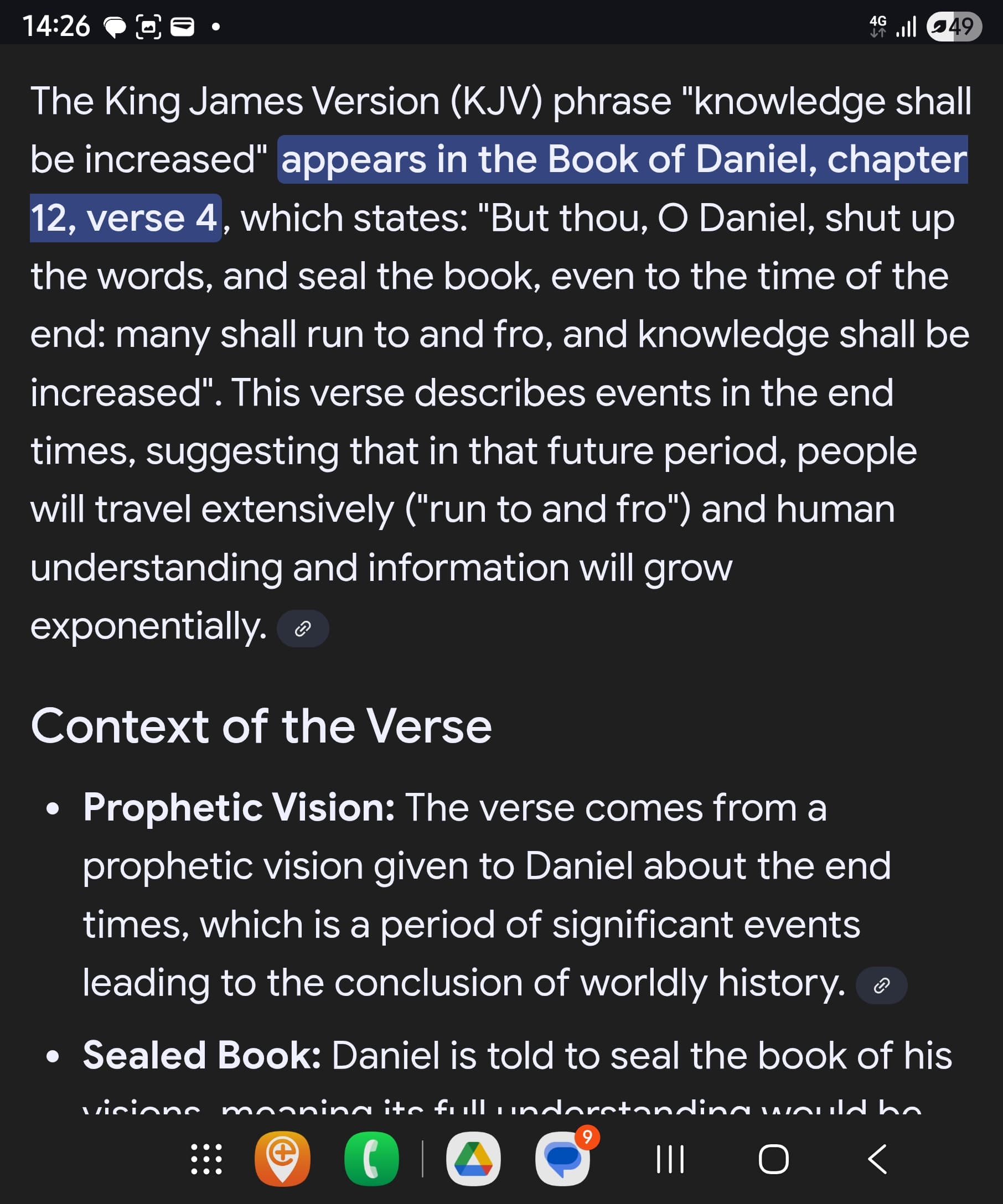Open the green phone dialer app
The image size is (1003, 1204).
point(371,1159)
